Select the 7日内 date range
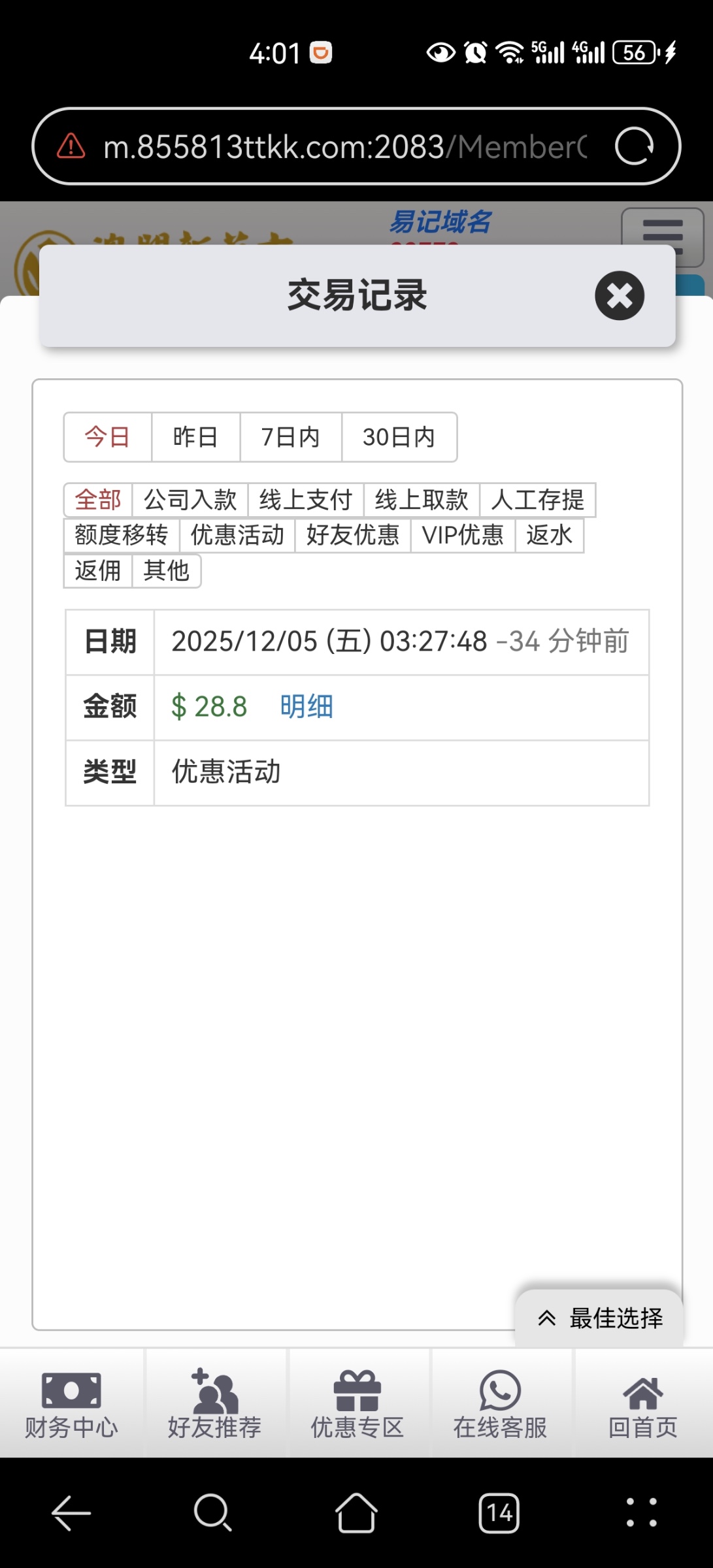This screenshot has height=1568, width=713. (290, 437)
